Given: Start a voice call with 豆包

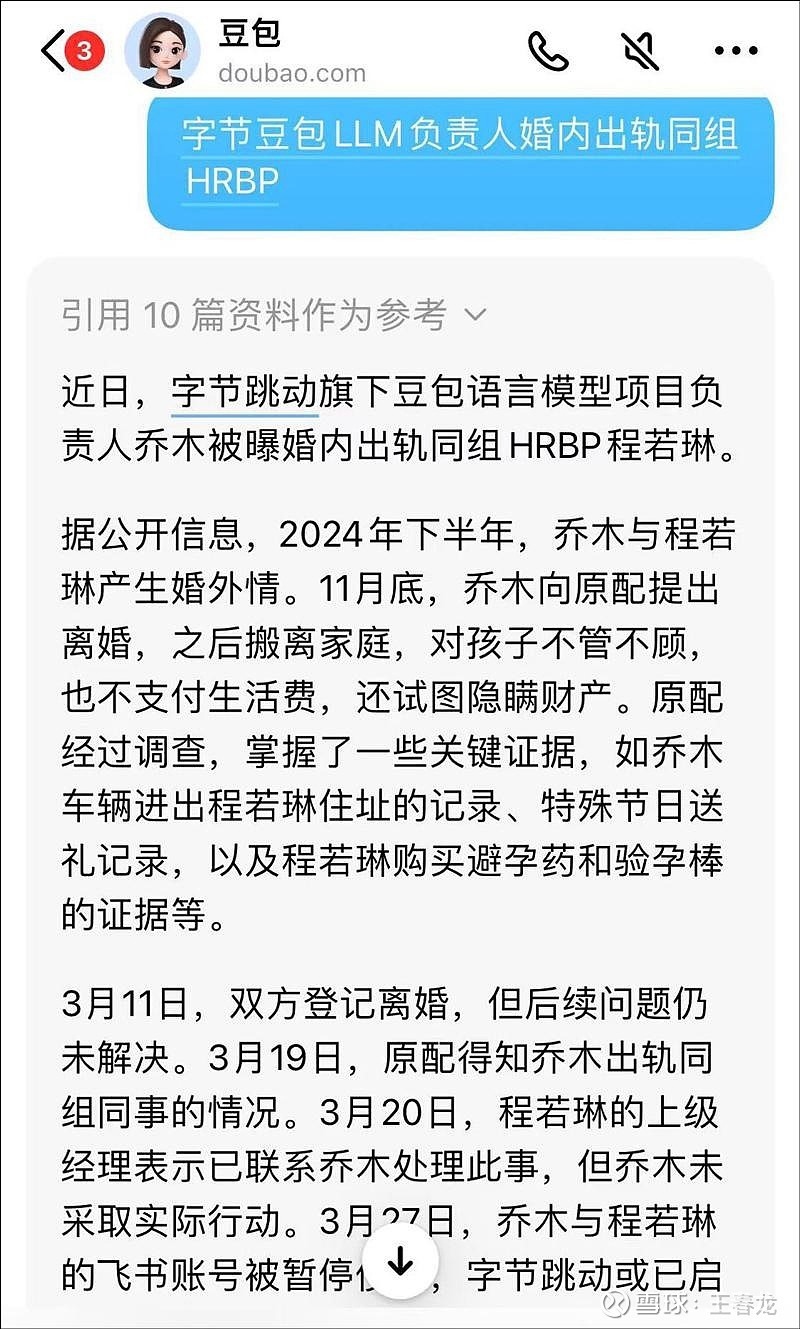Looking at the screenshot, I should pyautogui.click(x=548, y=52).
